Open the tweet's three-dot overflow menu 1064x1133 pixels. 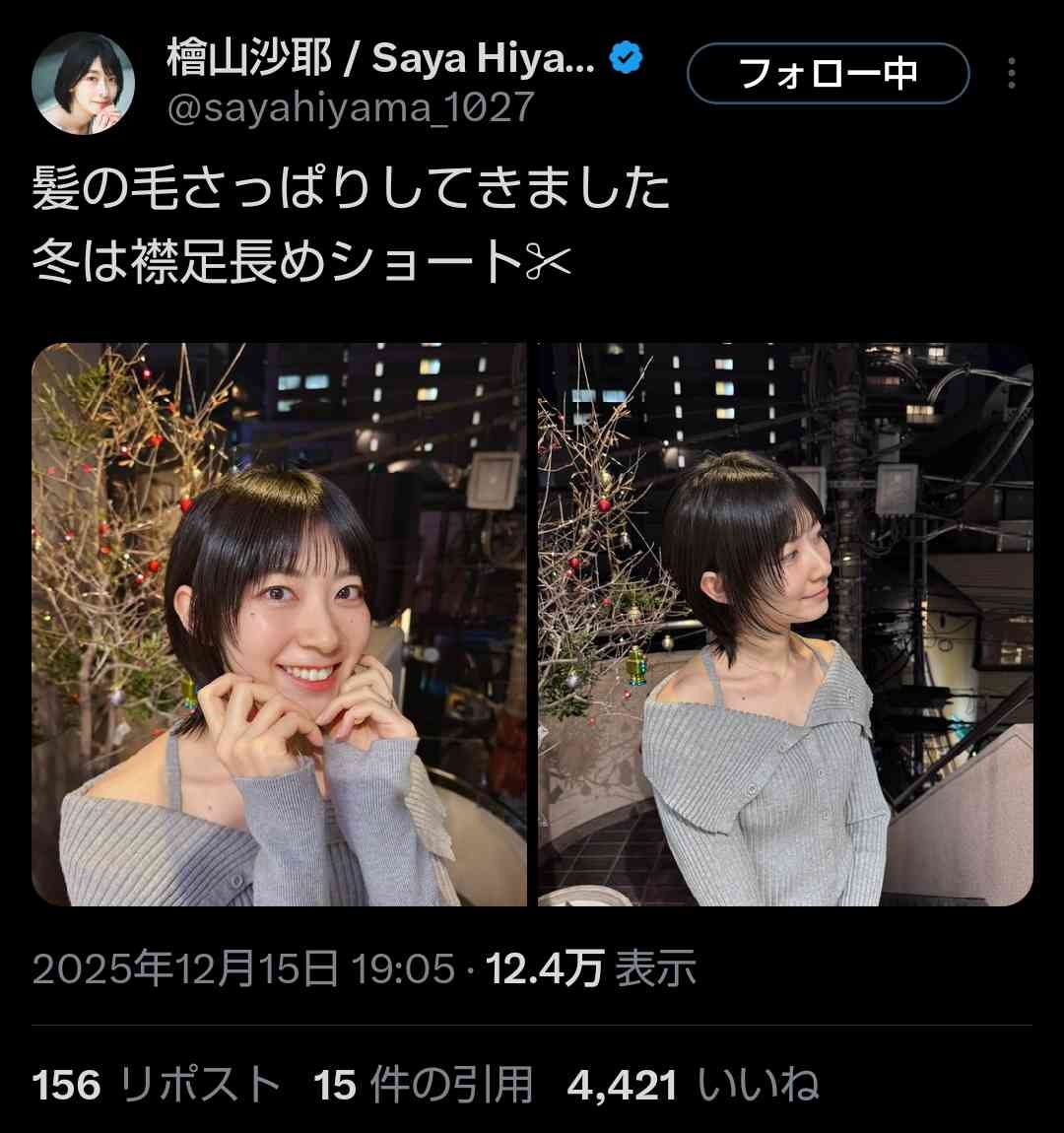1011,74
